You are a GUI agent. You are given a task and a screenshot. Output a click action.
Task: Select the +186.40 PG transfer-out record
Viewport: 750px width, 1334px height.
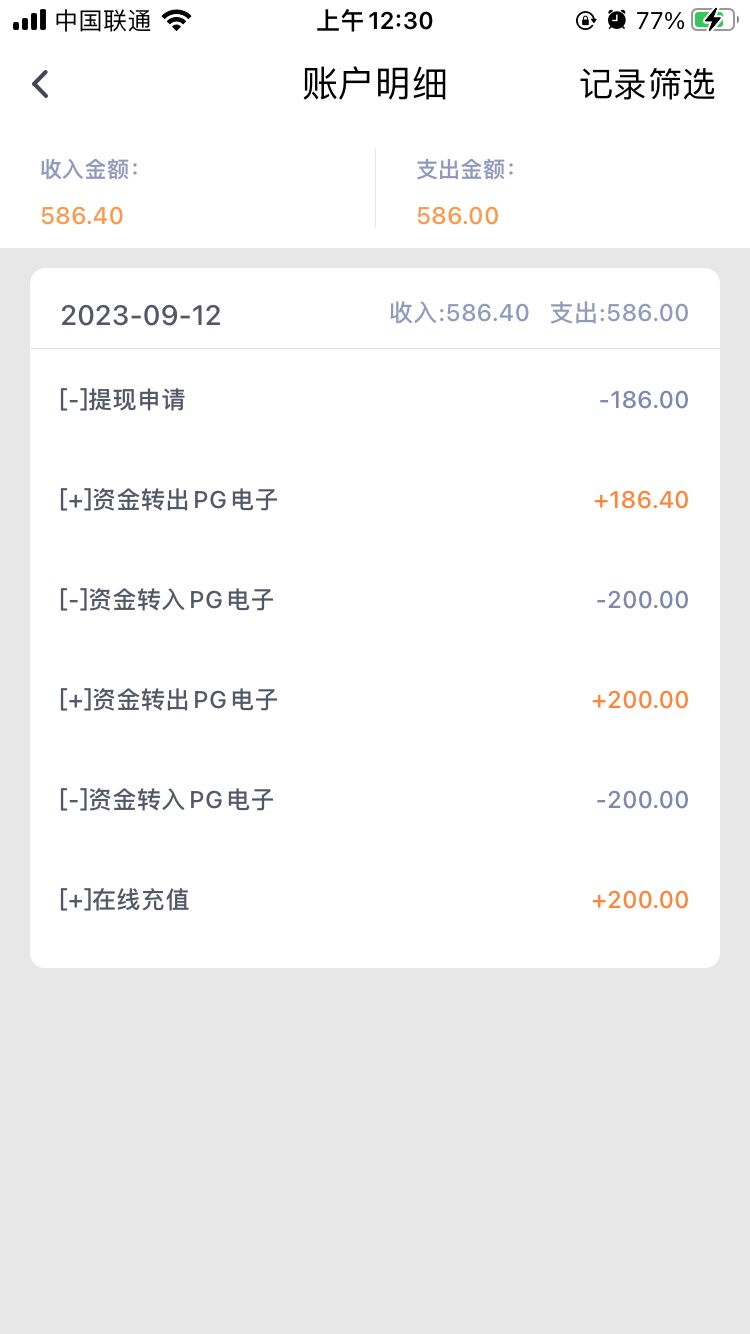pyautogui.click(x=375, y=499)
